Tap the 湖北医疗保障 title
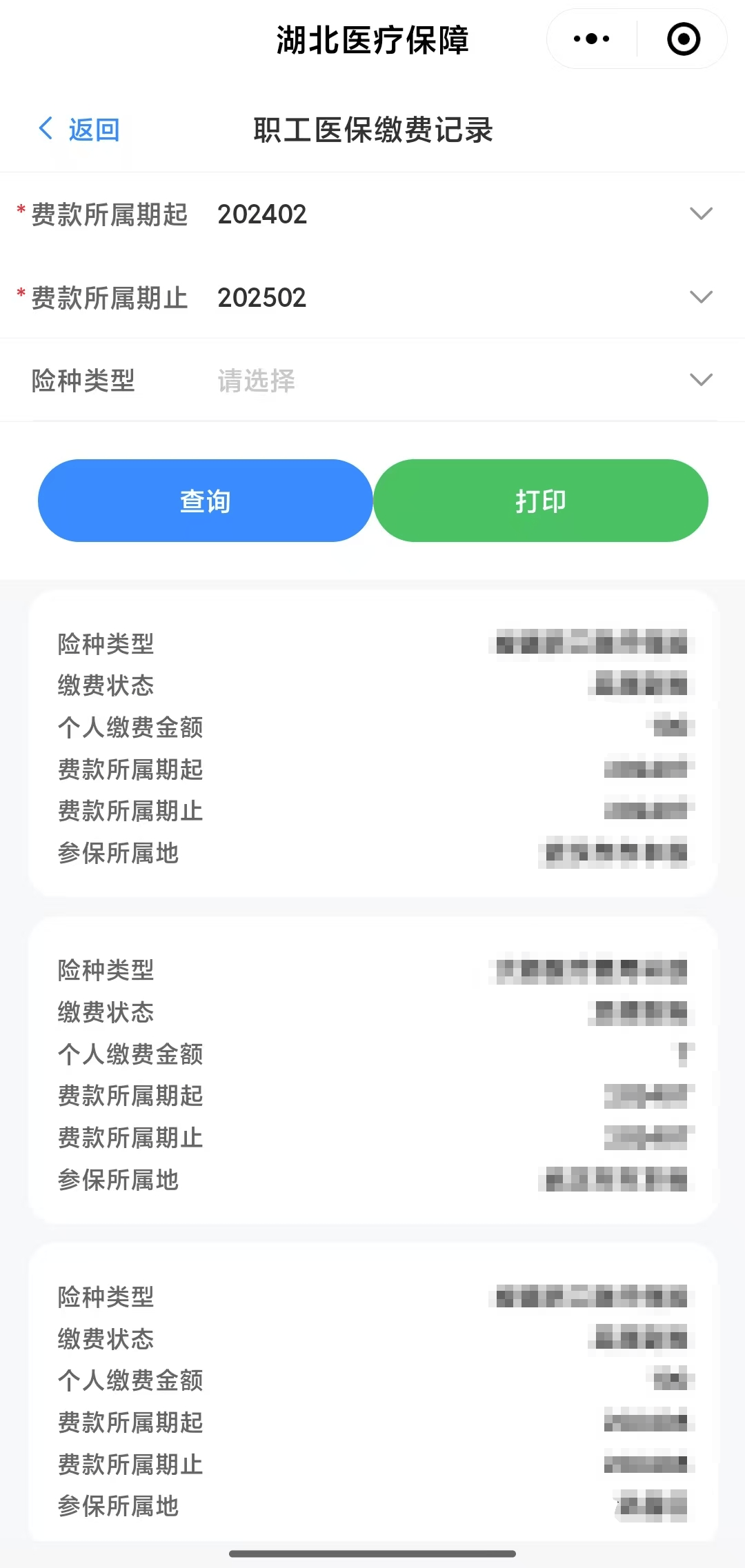 coord(372,39)
